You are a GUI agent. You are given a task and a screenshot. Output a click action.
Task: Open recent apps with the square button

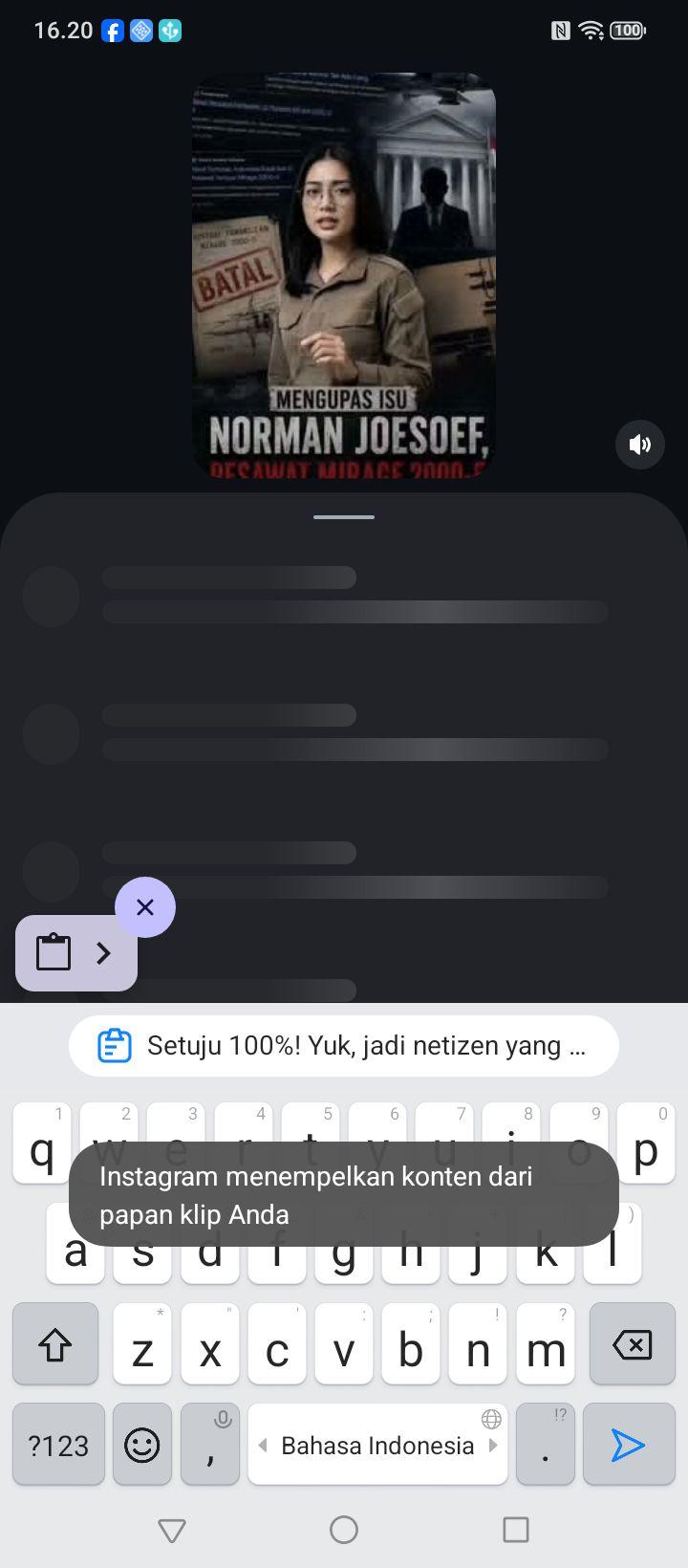point(516,1530)
